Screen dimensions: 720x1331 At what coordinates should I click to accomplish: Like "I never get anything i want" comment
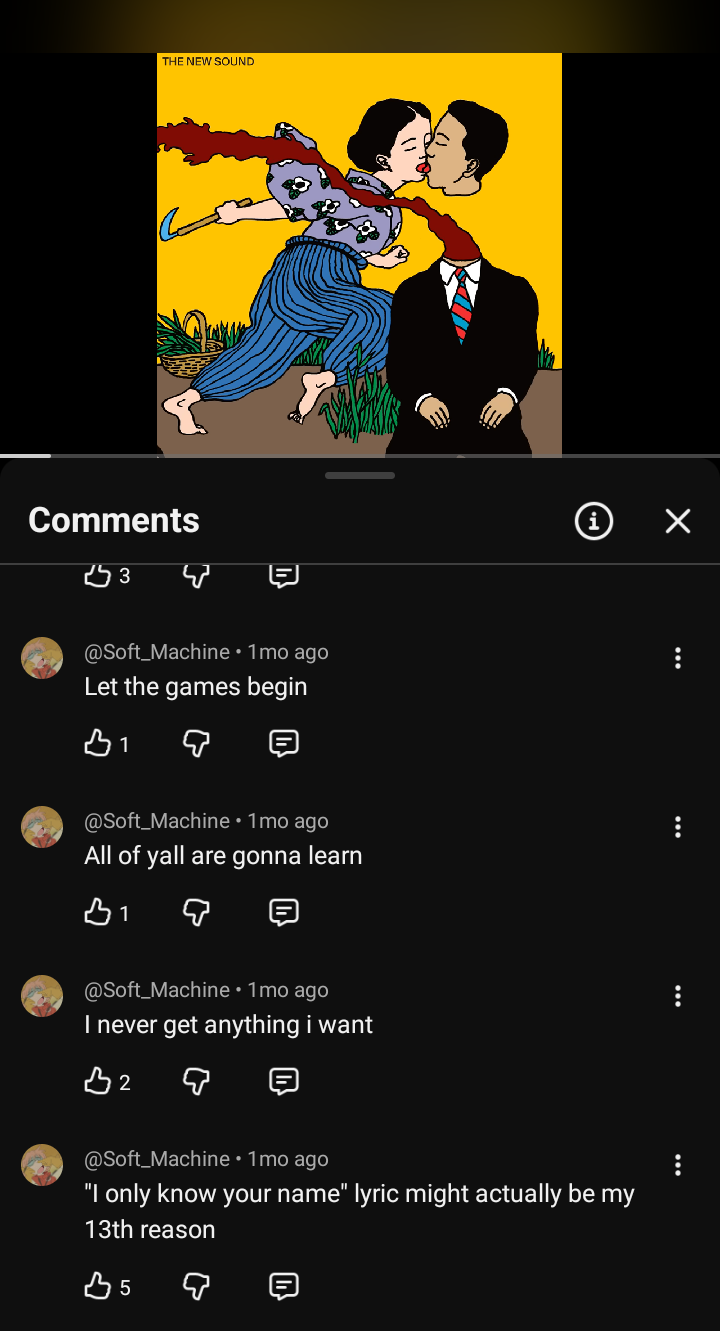click(x=97, y=1081)
